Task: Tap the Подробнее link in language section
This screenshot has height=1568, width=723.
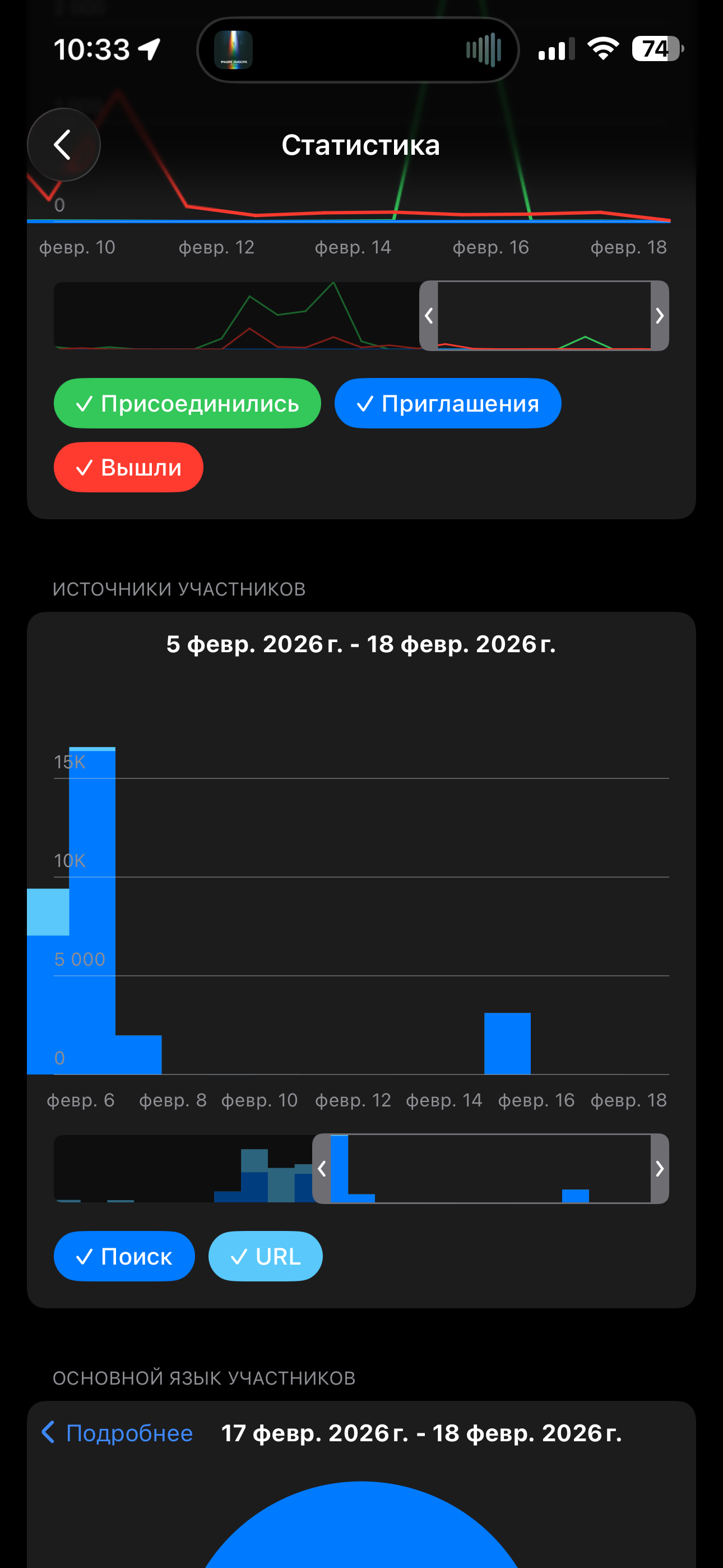Action: point(118,1433)
